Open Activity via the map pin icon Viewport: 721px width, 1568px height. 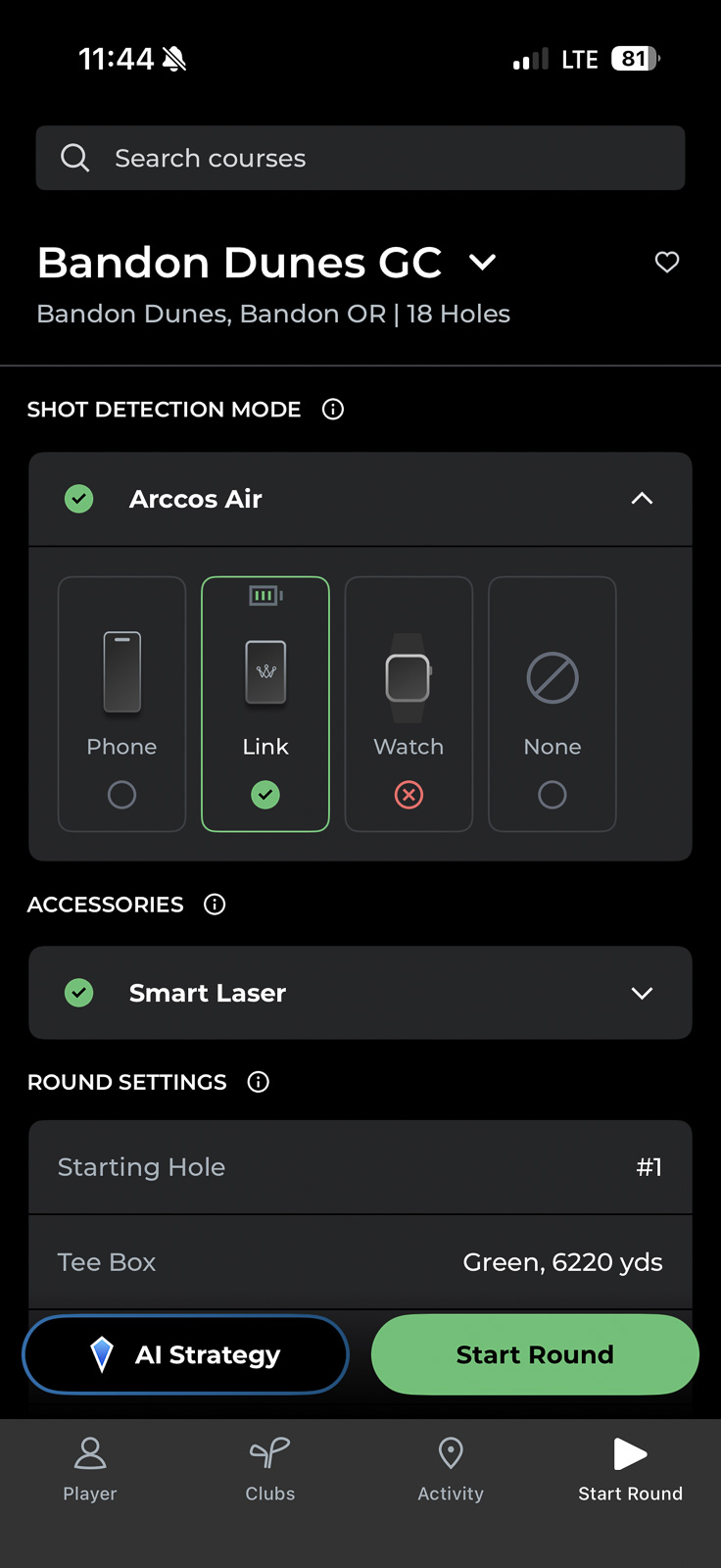pos(451,1454)
